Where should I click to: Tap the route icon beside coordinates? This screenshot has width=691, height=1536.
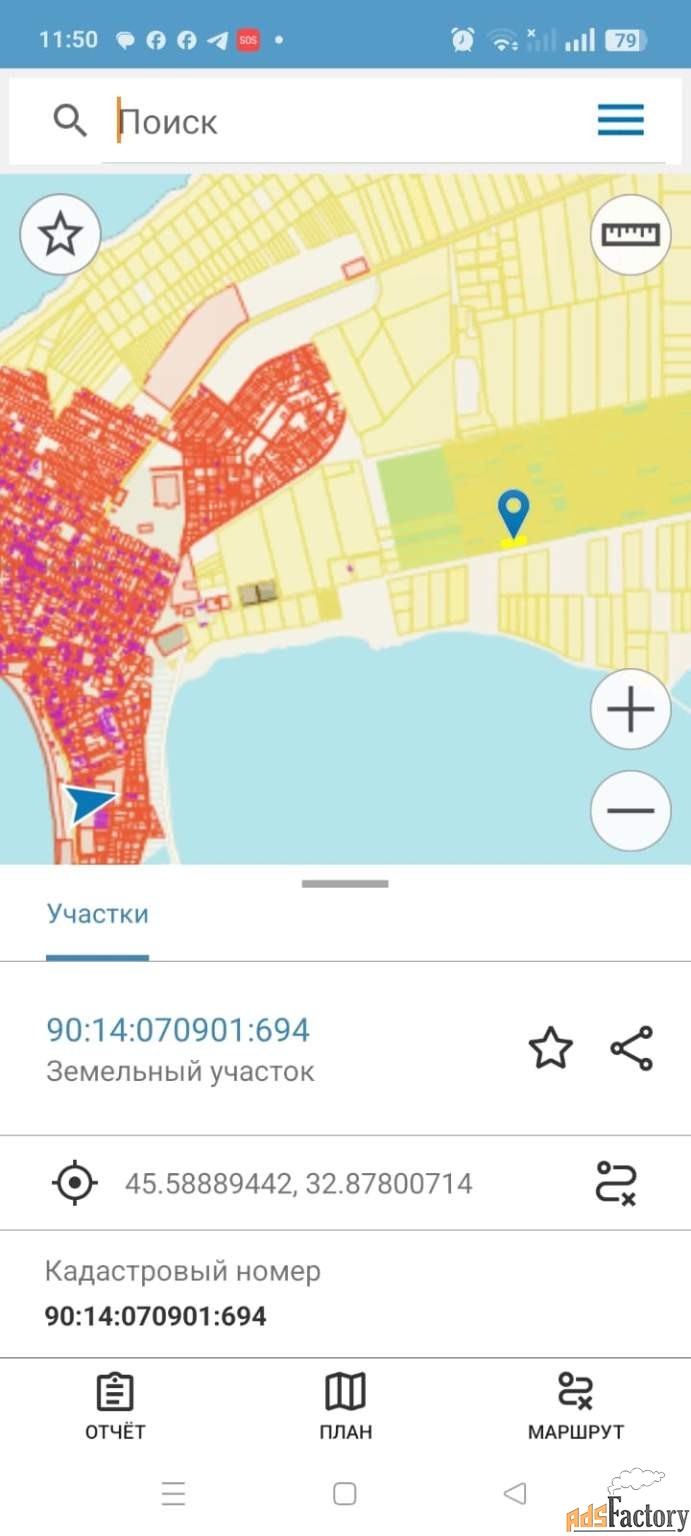616,1183
